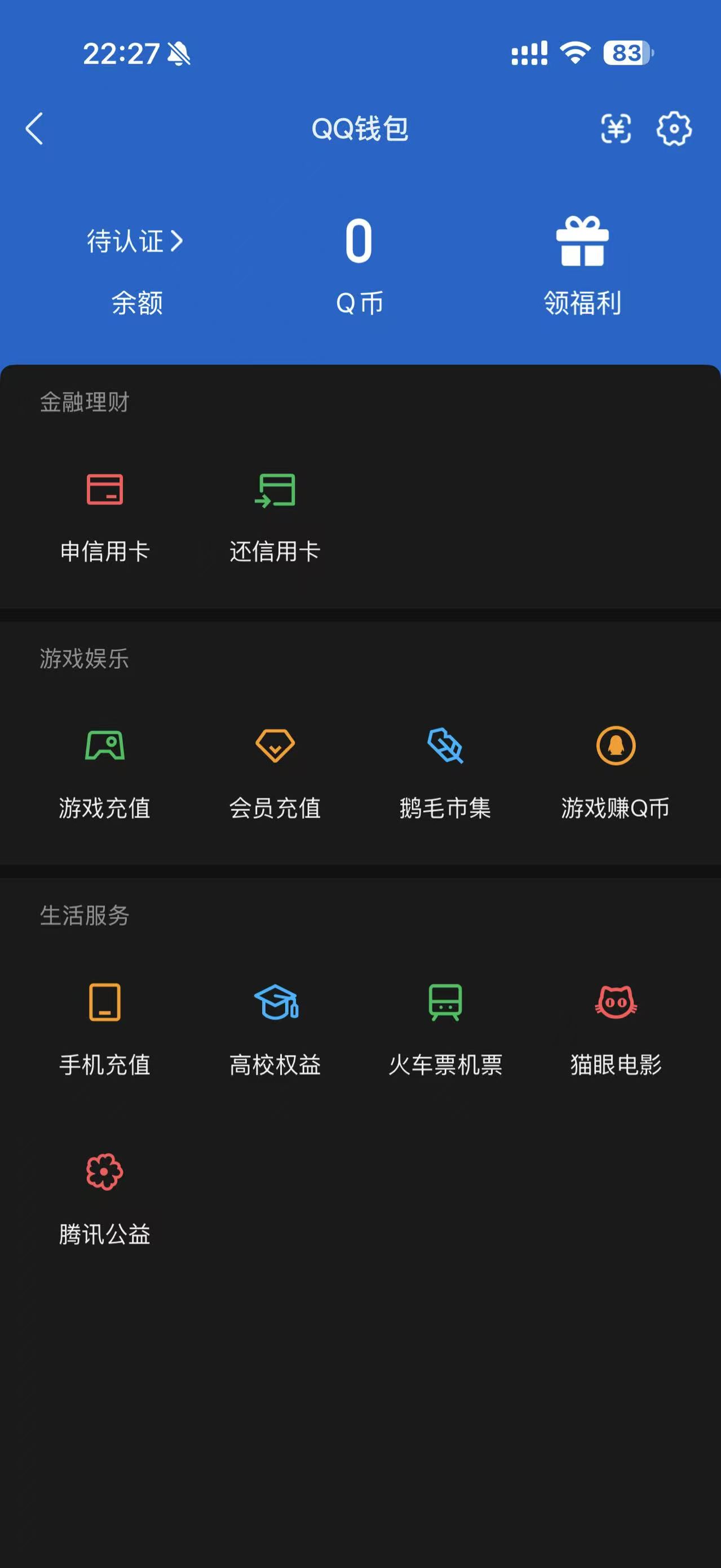
Task: Open wallet settings gear
Action: pyautogui.click(x=674, y=129)
